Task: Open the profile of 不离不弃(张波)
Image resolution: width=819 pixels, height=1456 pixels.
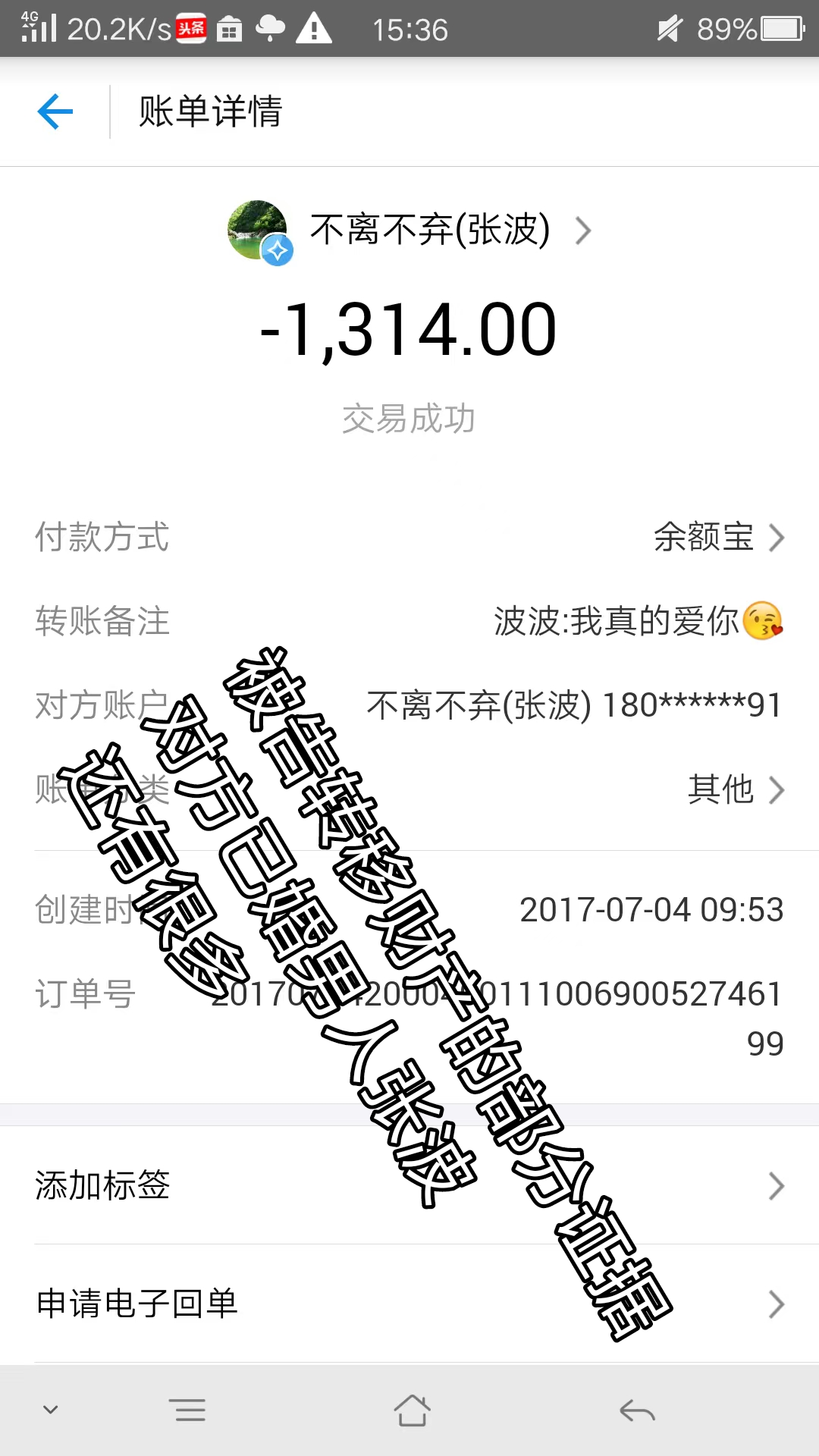Action: point(409,230)
